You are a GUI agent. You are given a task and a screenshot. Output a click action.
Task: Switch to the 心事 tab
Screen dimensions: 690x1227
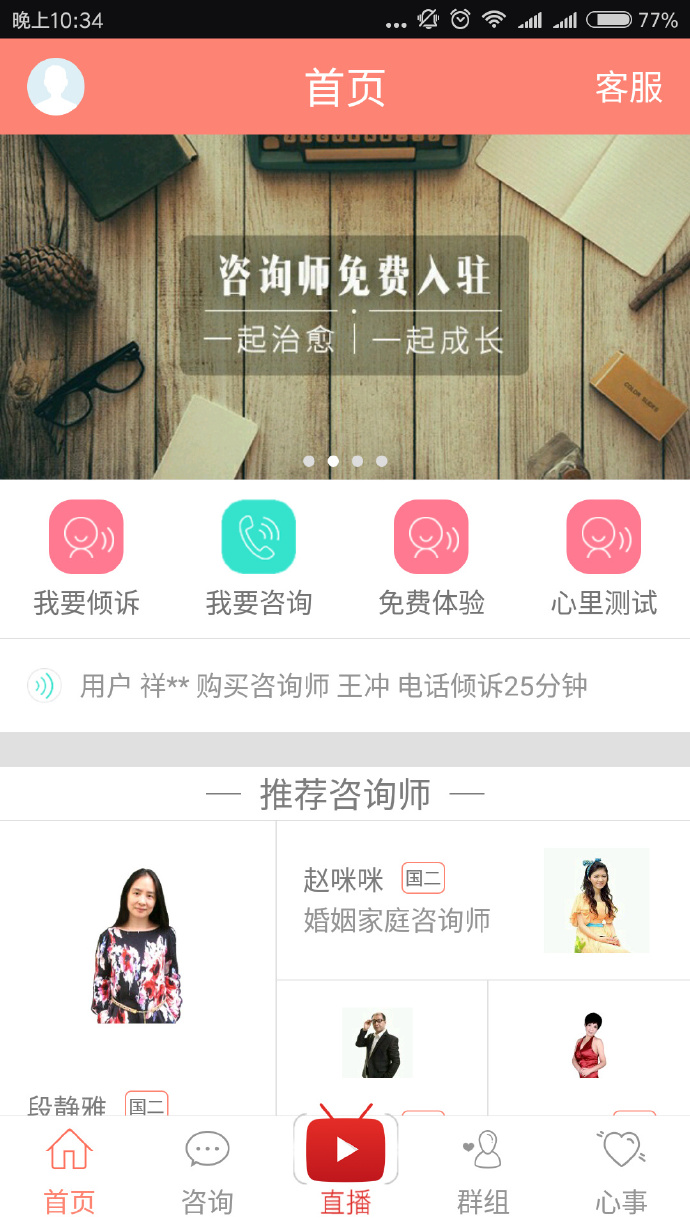621,1172
